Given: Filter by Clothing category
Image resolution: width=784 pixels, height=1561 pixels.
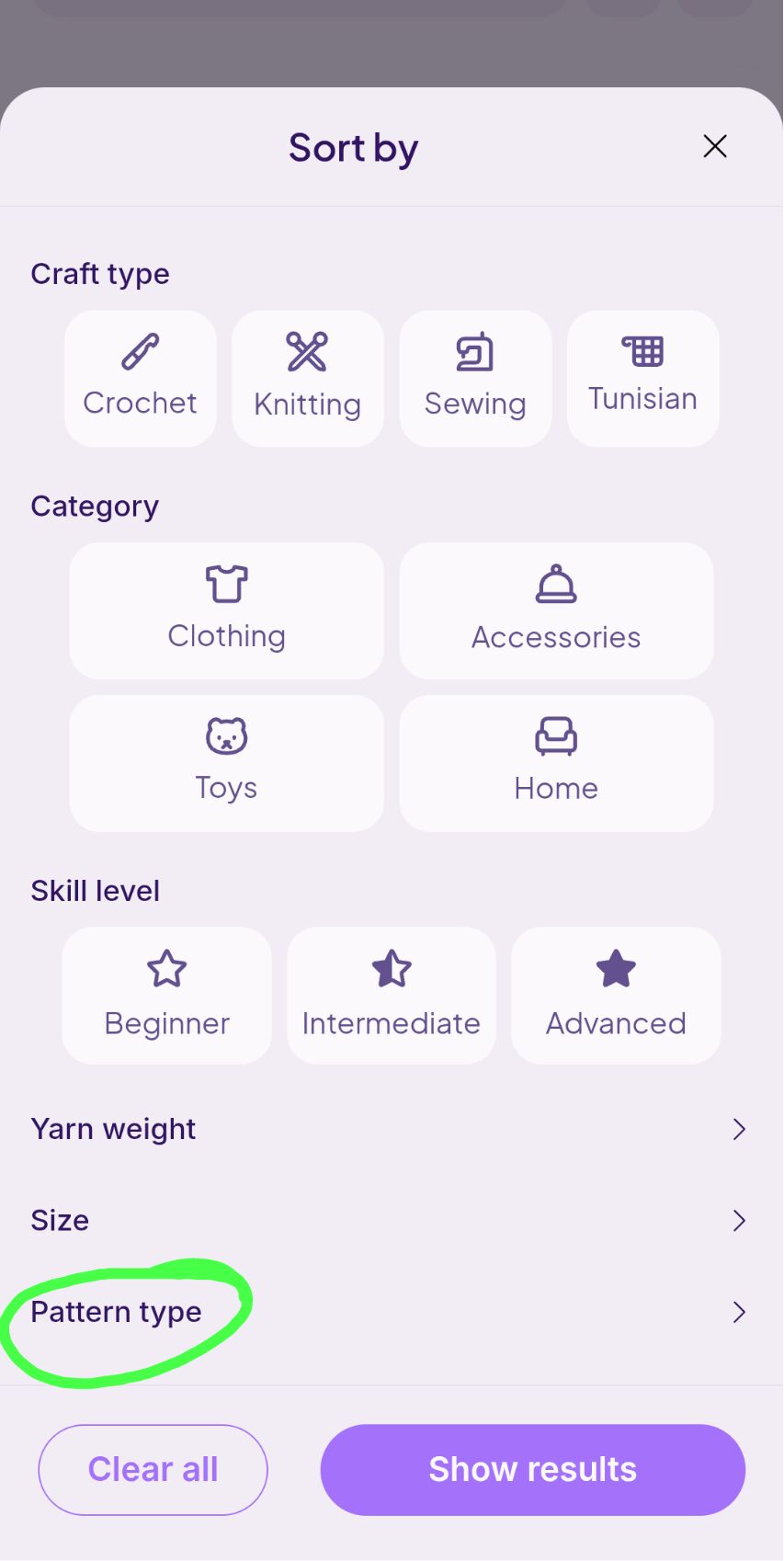Looking at the screenshot, I should click(226, 611).
